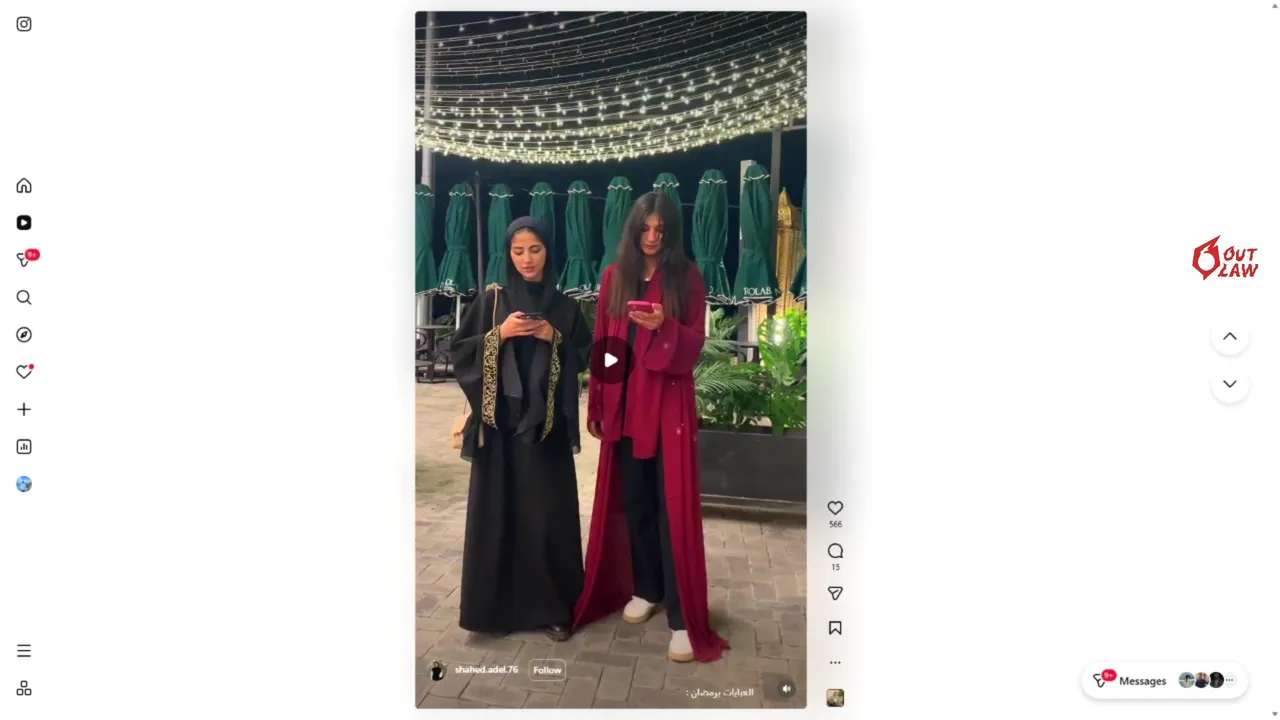Like this reel

tap(835, 508)
